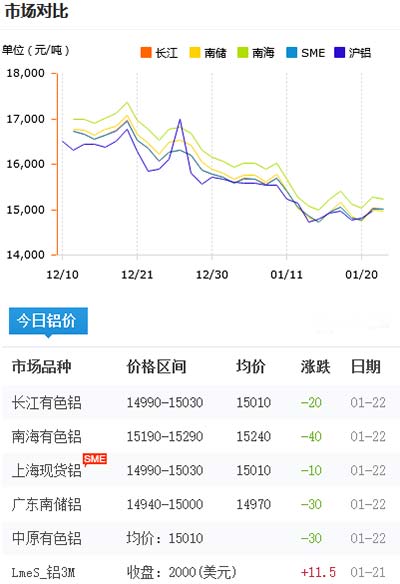This screenshot has width=400, height=584.
Task: Toggle the 长江 series in chart legend
Action: [x=159, y=53]
